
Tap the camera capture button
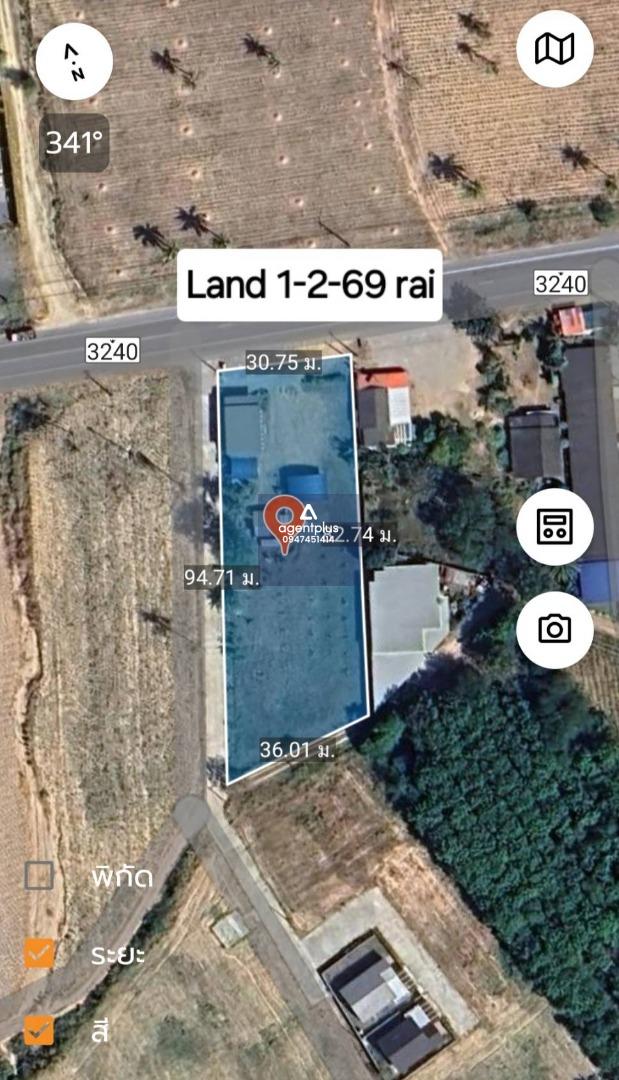[x=555, y=629]
